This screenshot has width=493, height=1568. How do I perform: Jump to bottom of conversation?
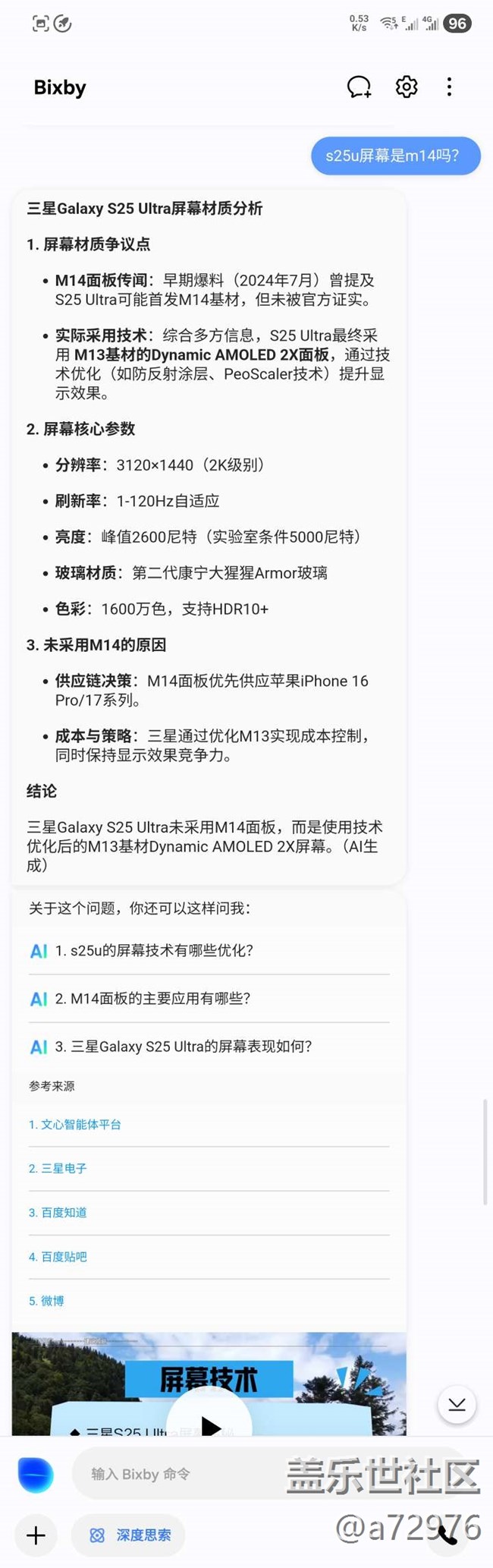click(457, 1405)
